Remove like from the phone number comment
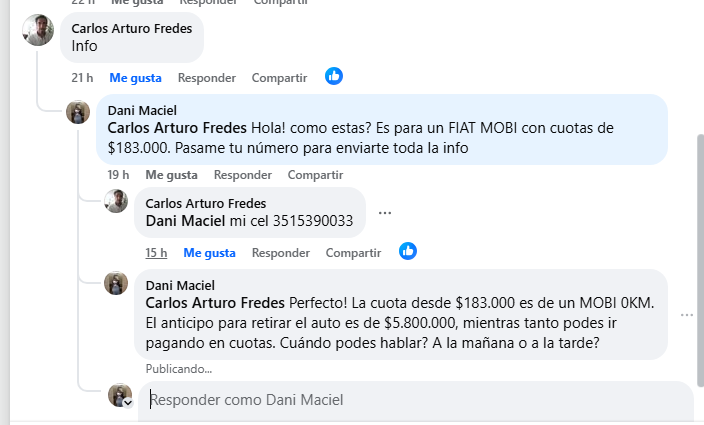The image size is (704, 425). (x=209, y=252)
